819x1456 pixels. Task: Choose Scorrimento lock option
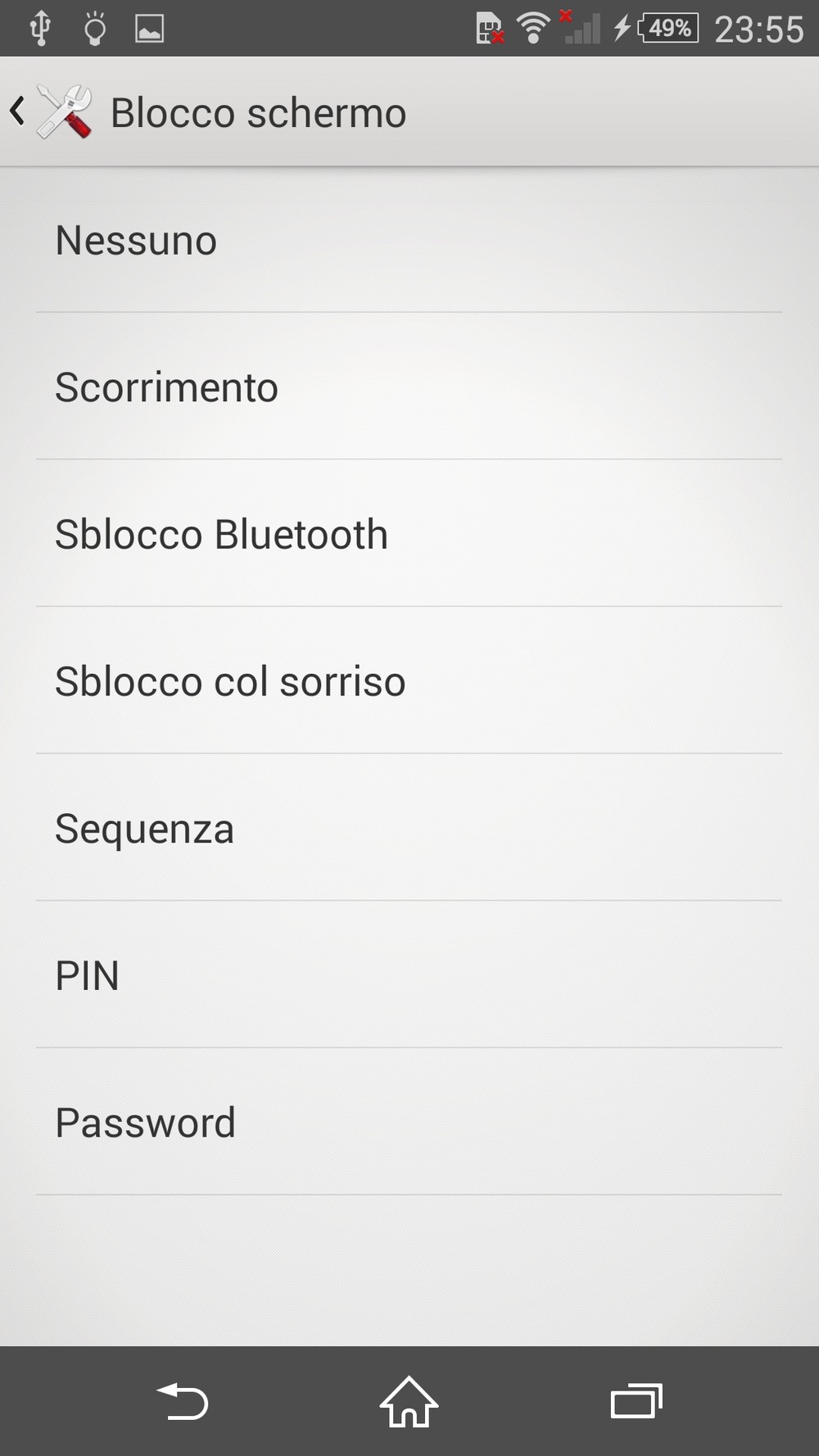pyautogui.click(x=409, y=387)
